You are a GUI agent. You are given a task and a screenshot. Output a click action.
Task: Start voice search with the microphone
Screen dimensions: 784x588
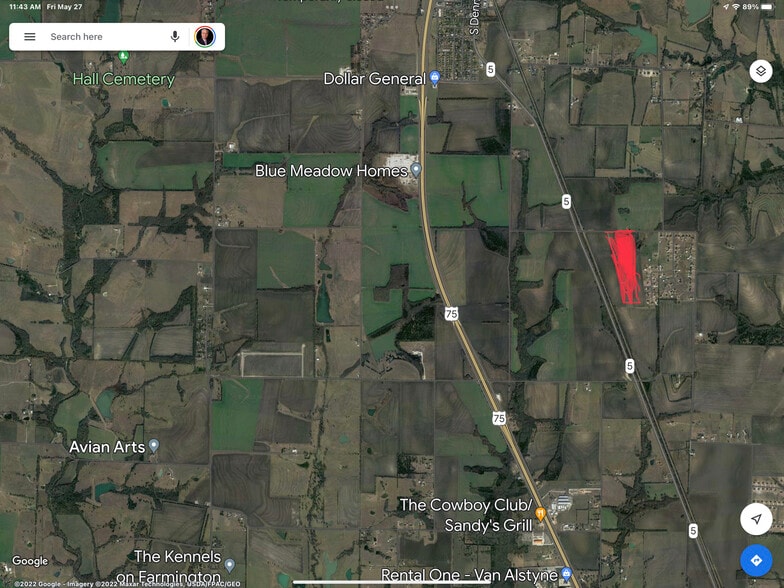pos(175,37)
